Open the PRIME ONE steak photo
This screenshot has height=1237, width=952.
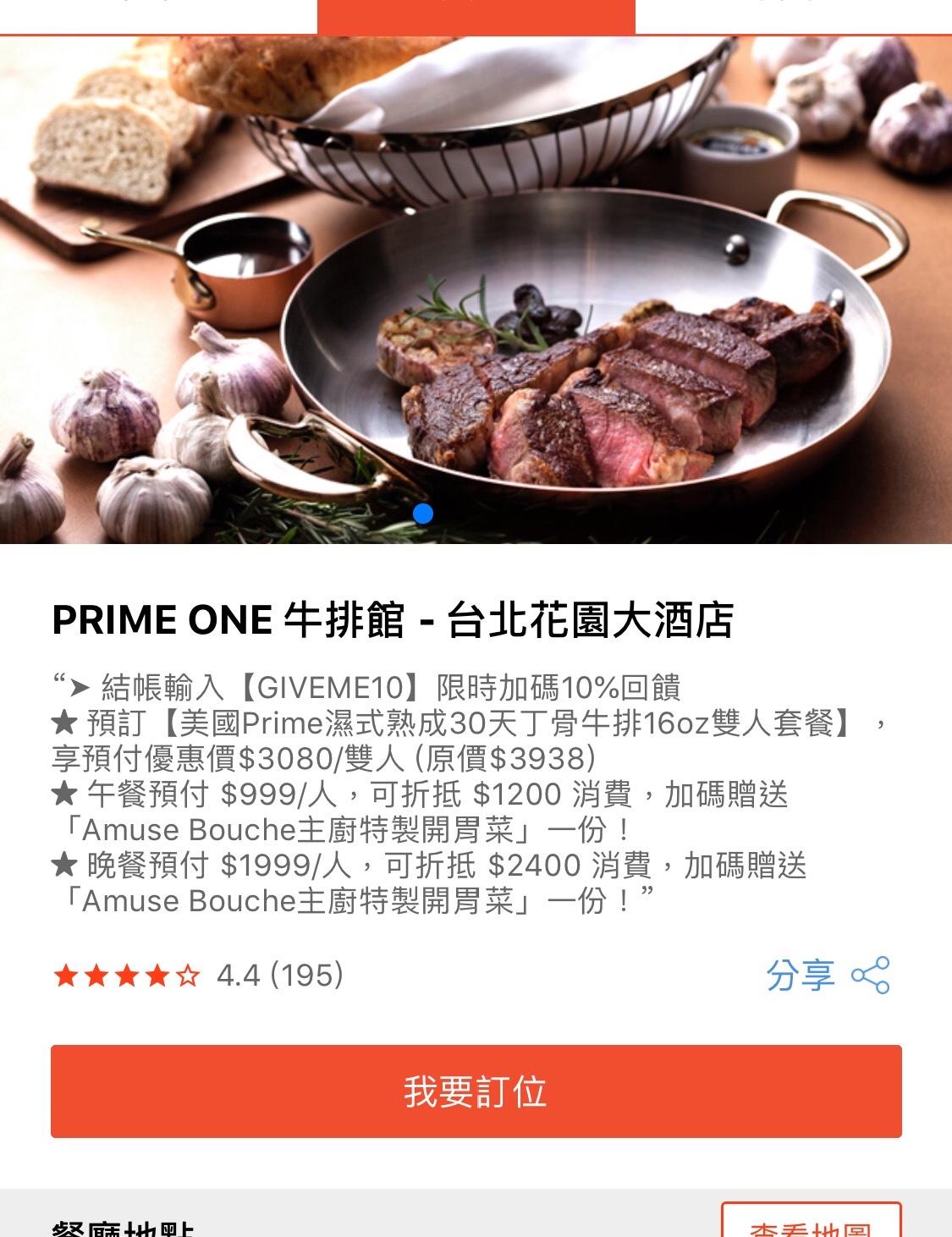coord(476,289)
